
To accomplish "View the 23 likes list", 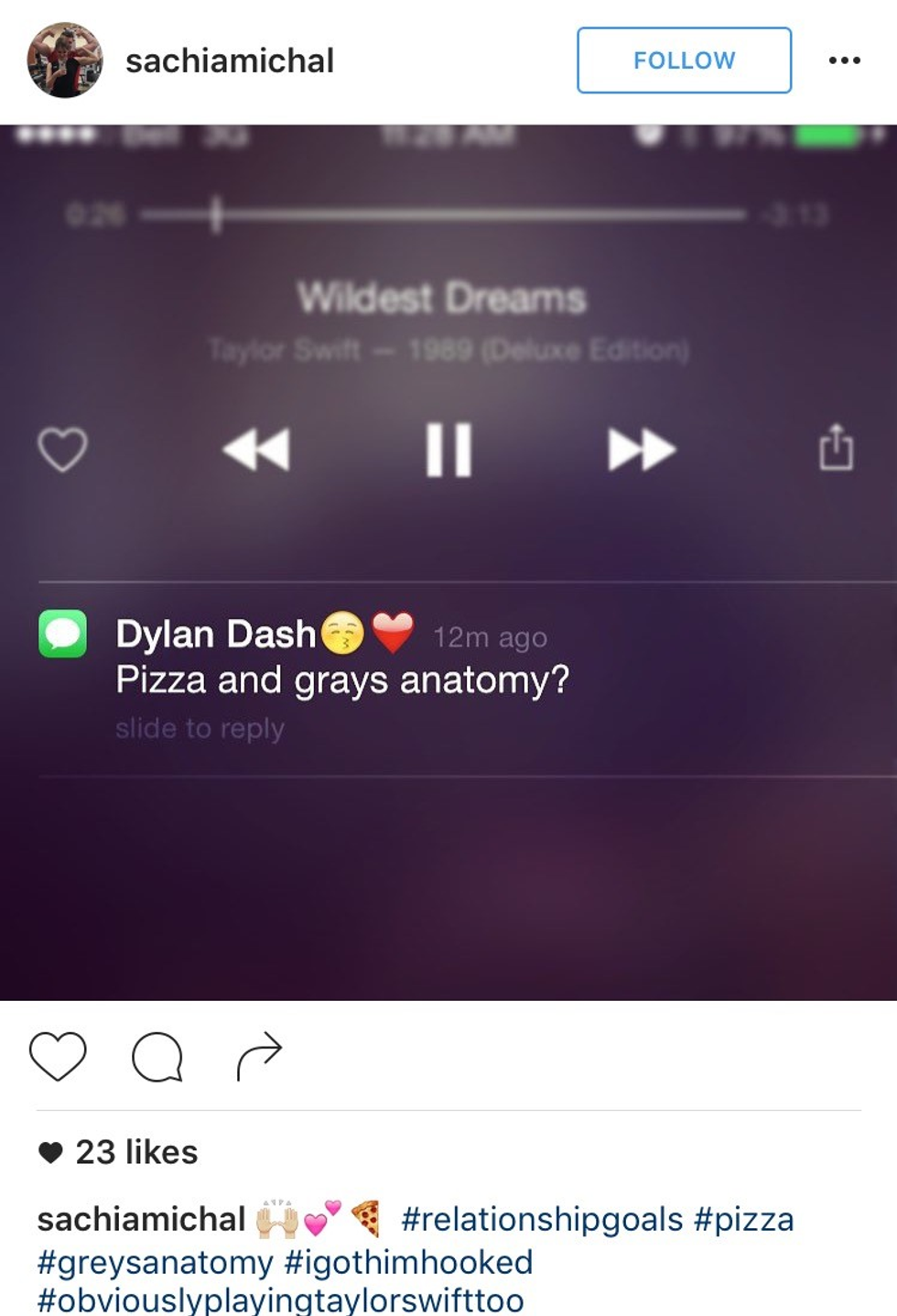I will tap(135, 1152).
